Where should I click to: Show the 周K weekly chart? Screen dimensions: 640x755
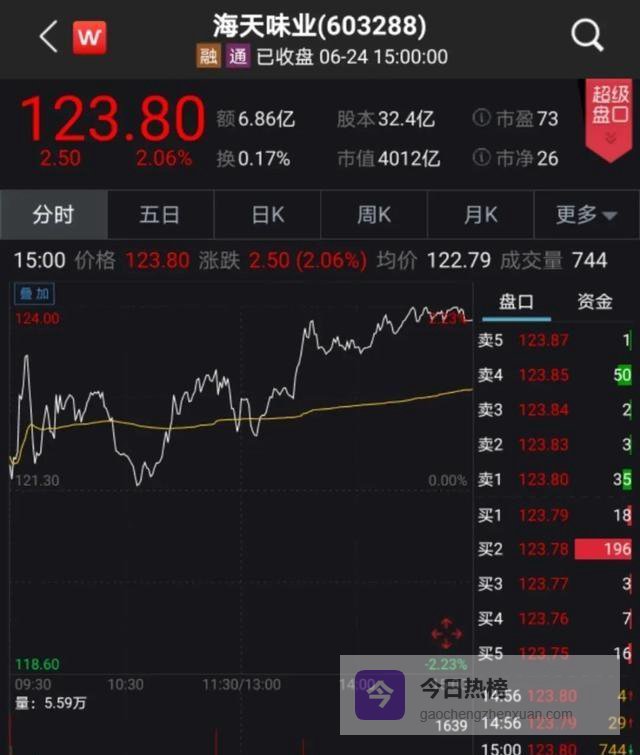coord(374,214)
